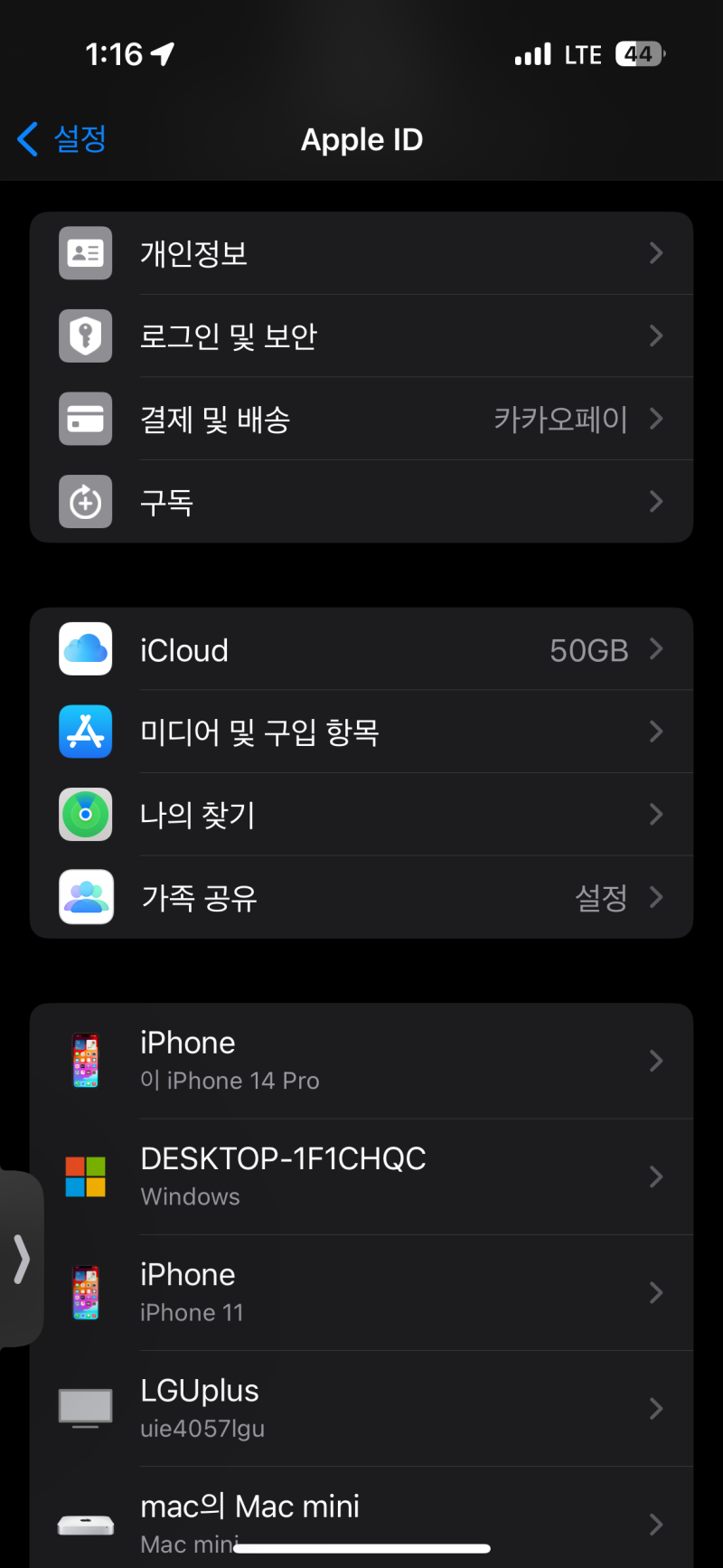Select the Windows logo beside DESKTOP-1F1CHQC

pyautogui.click(x=85, y=1177)
